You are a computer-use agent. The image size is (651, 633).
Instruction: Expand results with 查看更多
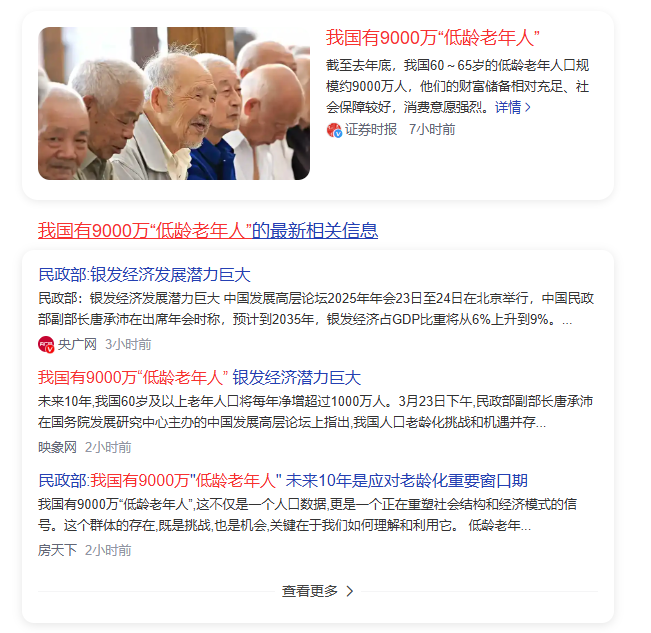click(x=318, y=591)
